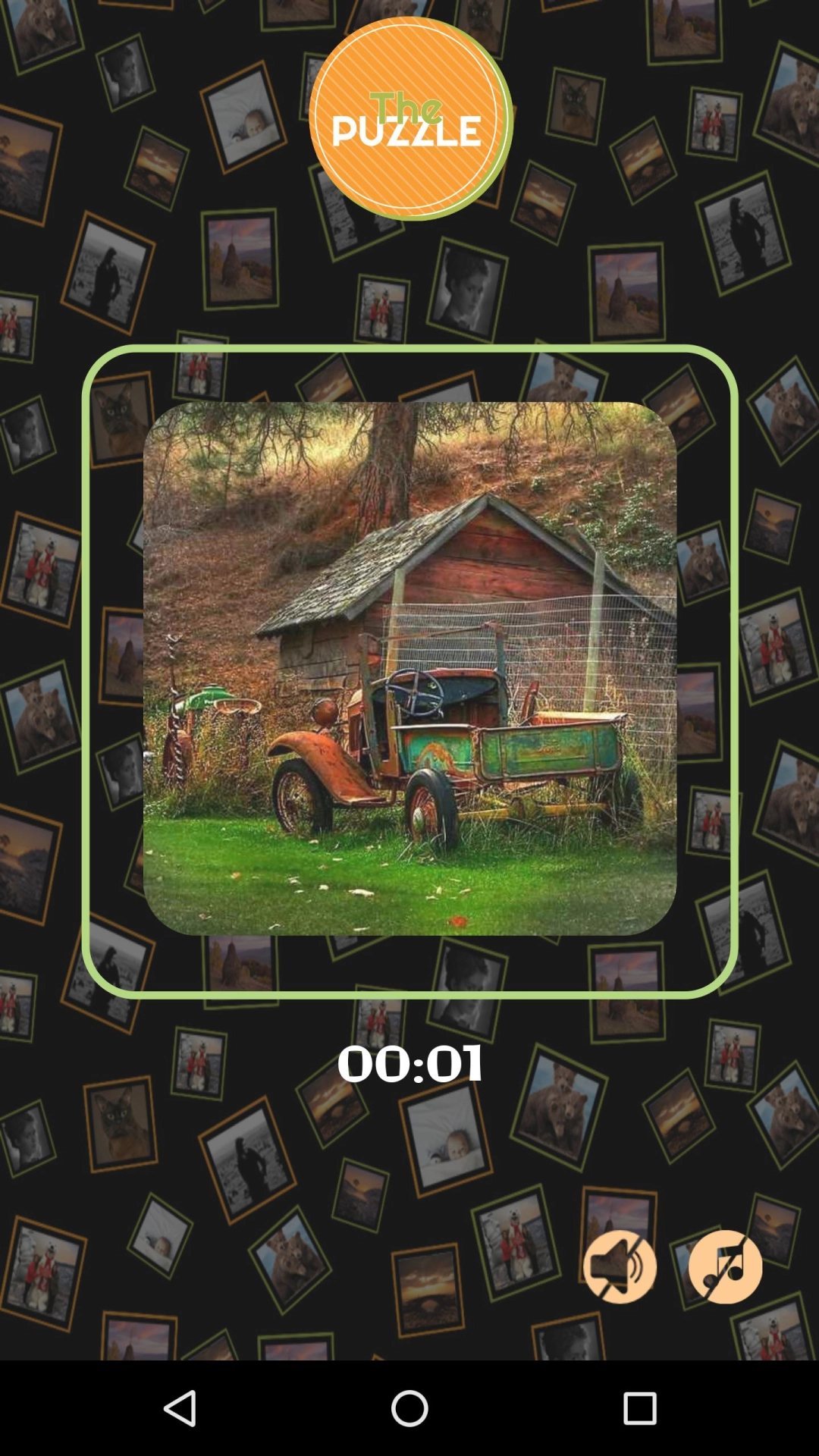The width and height of the screenshot is (819, 1456).
Task: Toggle the background music note icon
Action: point(725,1266)
